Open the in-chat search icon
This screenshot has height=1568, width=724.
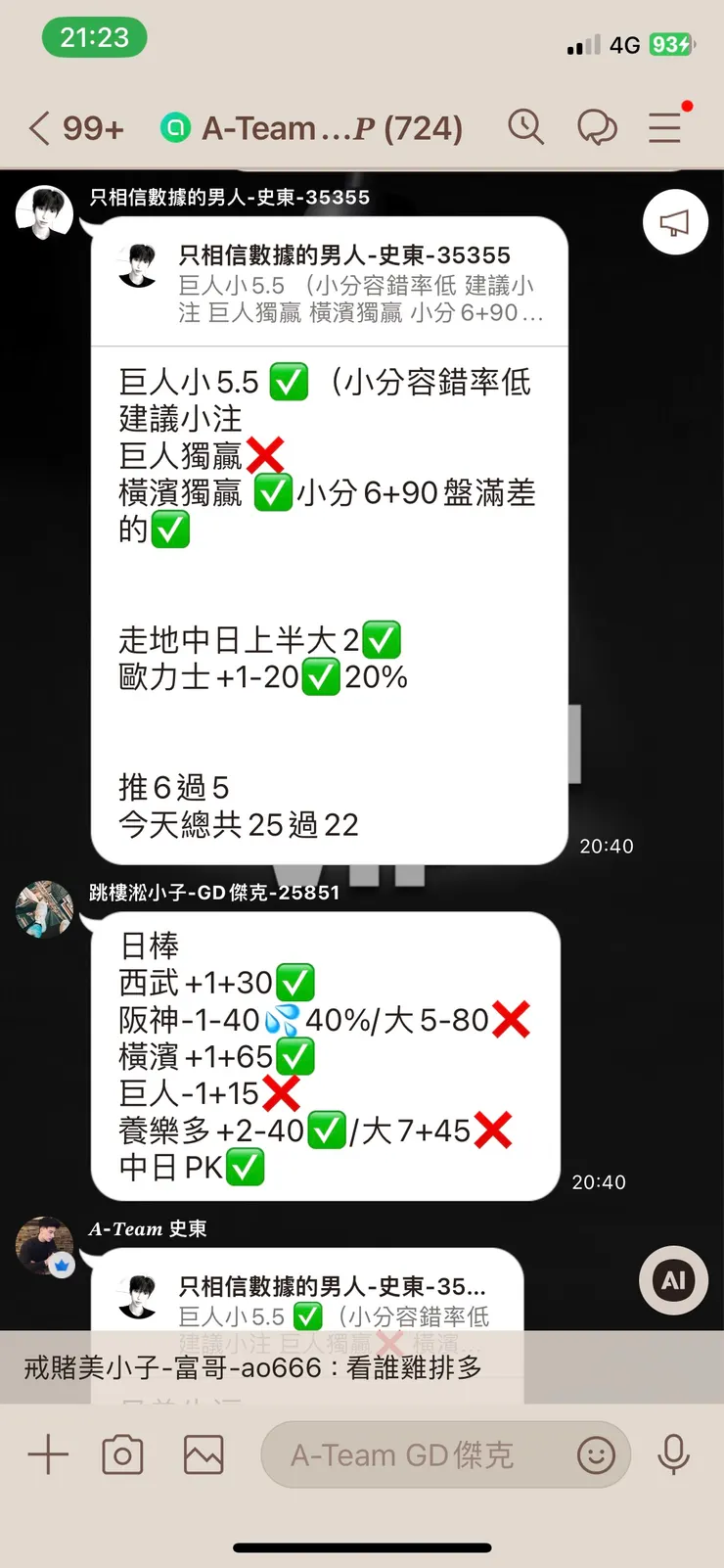pos(526,127)
